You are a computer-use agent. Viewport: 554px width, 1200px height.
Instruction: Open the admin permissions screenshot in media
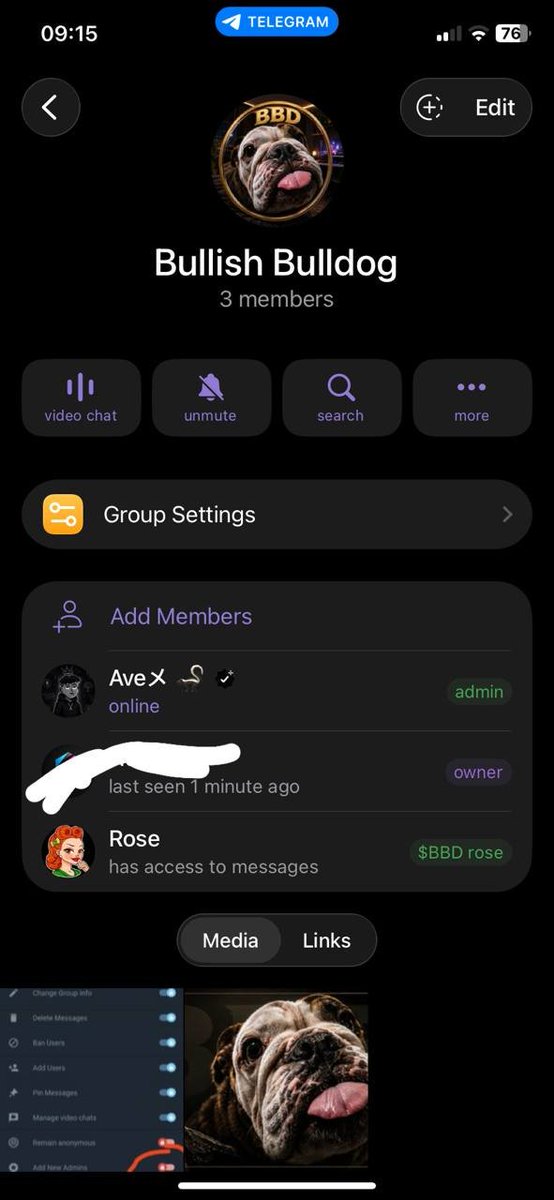pos(91,1080)
